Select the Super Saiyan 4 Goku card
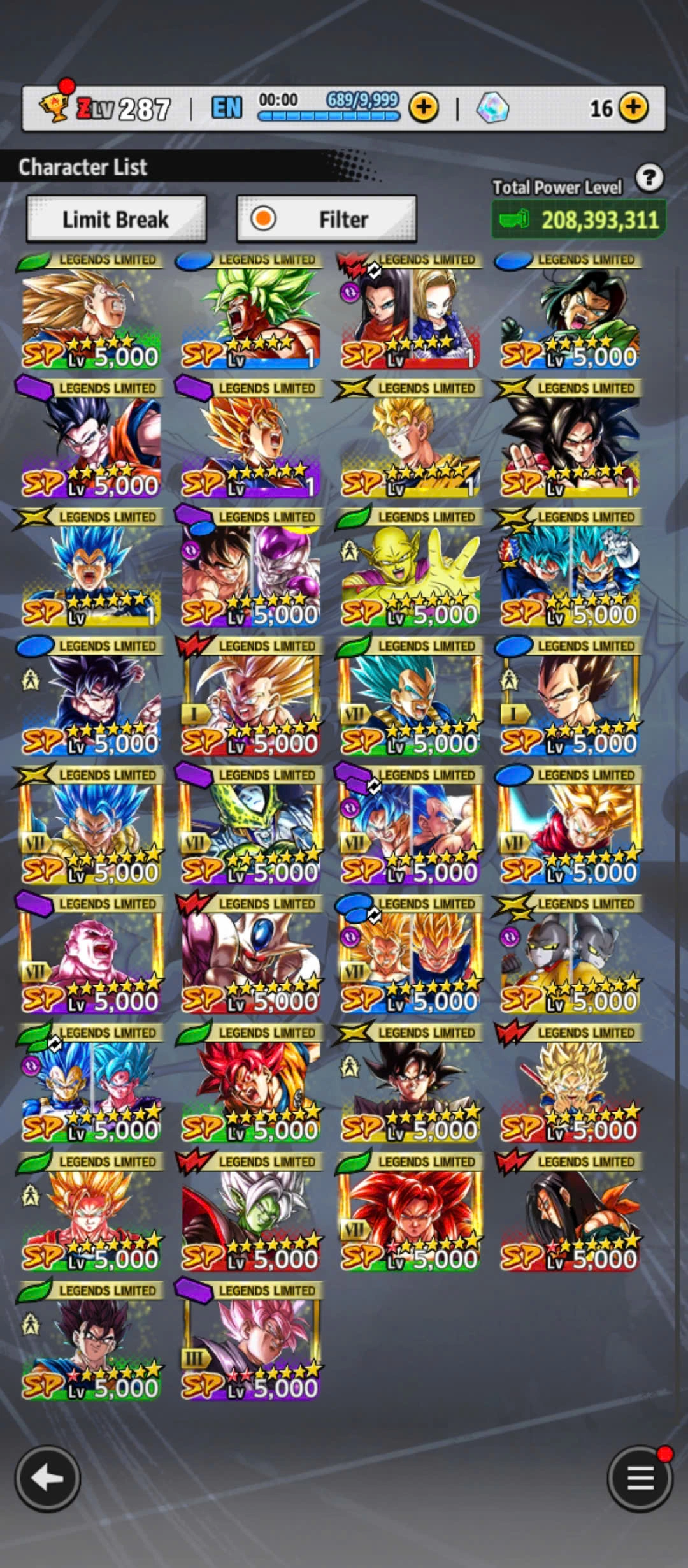The height and width of the screenshot is (1568, 688). (569, 441)
